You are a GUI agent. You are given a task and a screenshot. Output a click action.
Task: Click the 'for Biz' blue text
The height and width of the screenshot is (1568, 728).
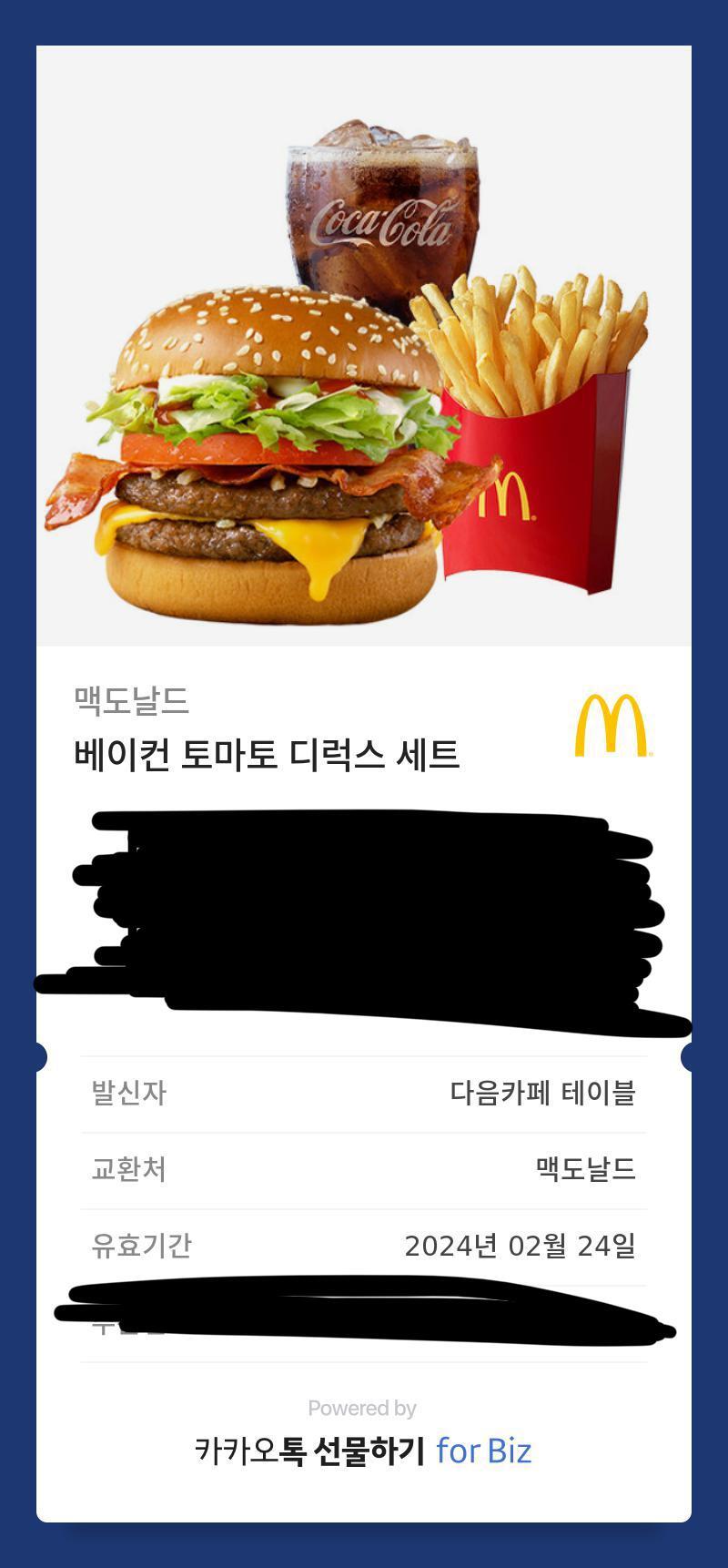(486, 1454)
